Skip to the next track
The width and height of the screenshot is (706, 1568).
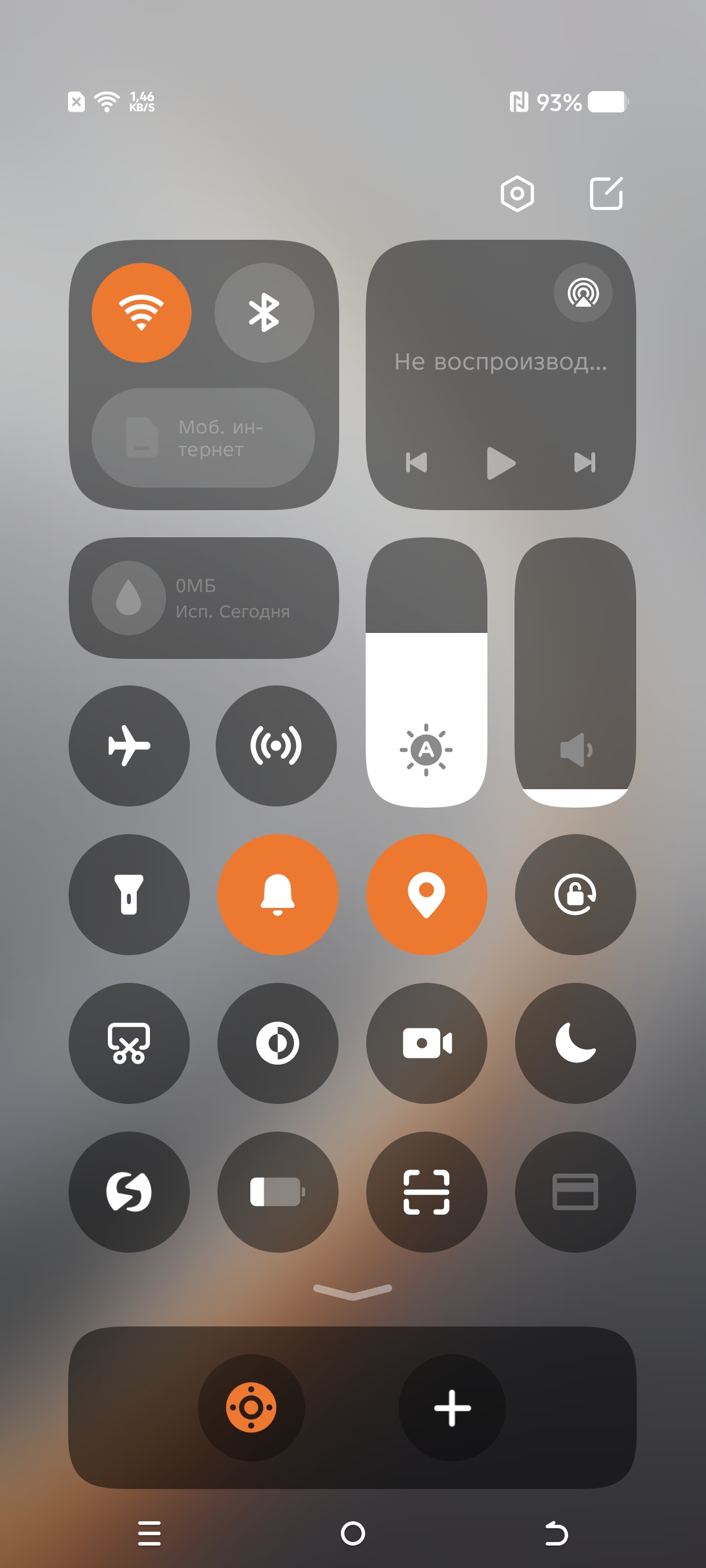click(584, 462)
